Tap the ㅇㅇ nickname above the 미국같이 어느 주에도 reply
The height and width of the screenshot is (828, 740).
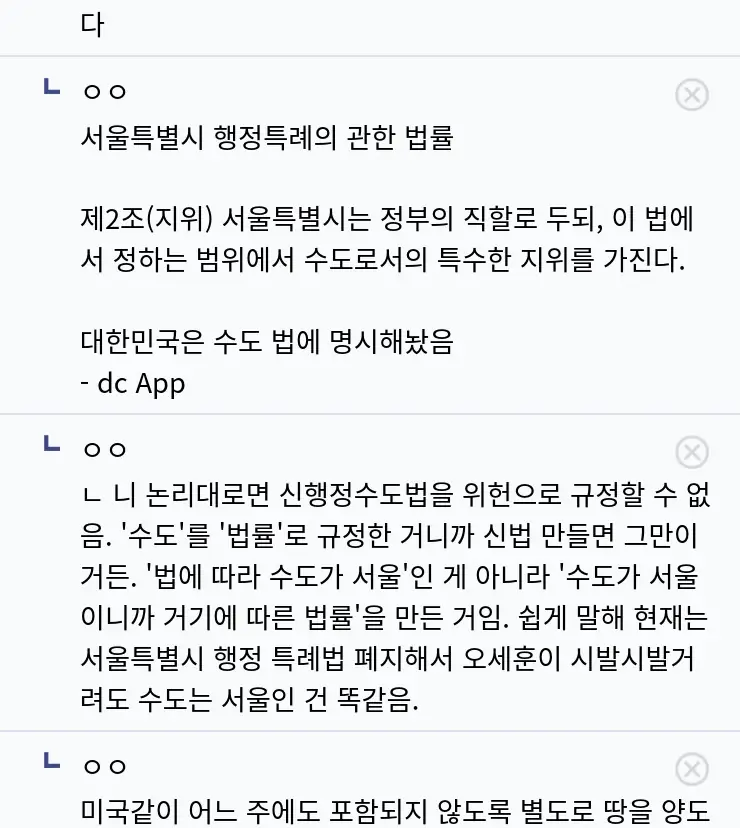[x=104, y=767]
